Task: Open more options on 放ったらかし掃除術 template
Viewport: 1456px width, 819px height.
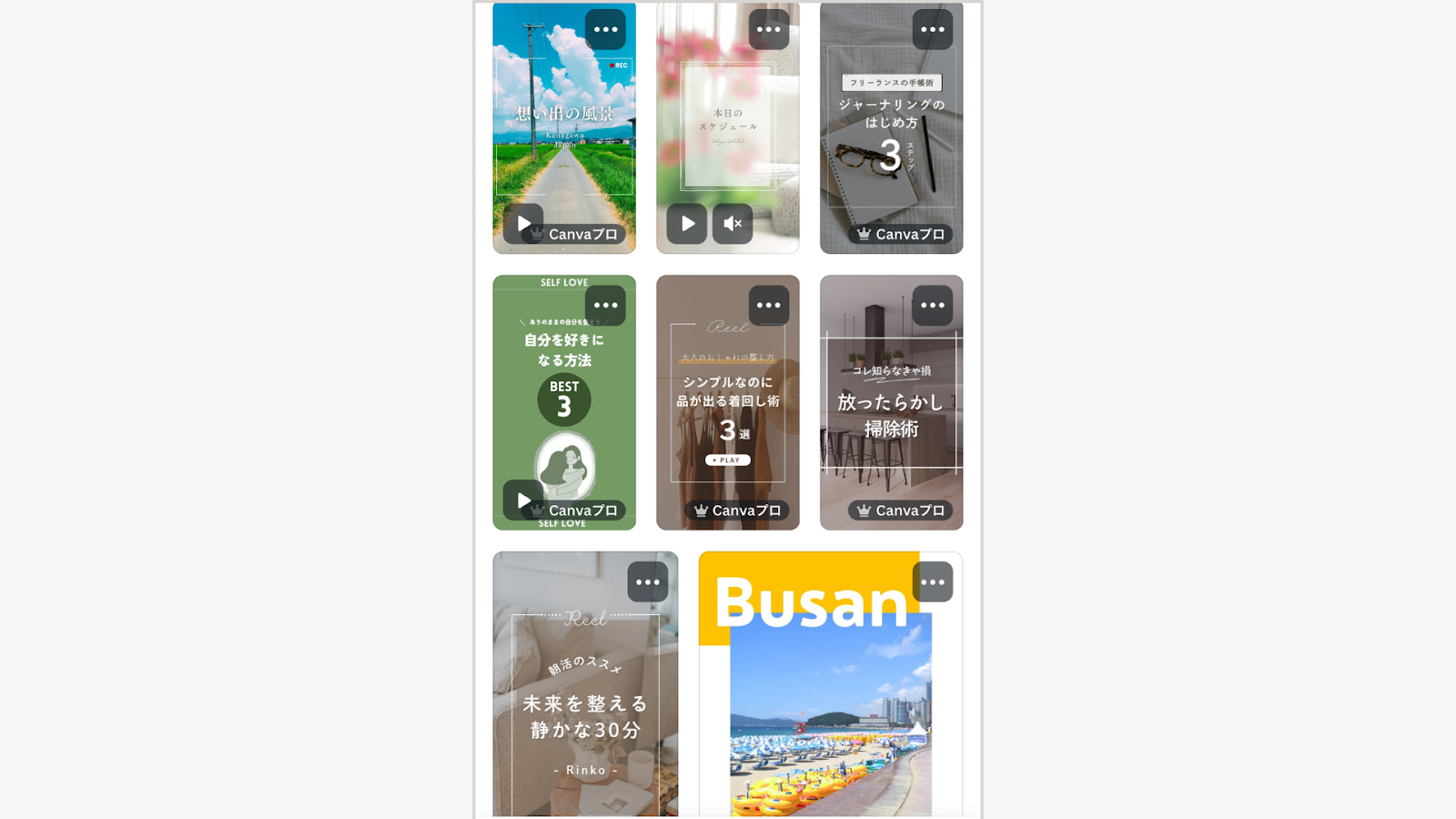Action: (933, 306)
